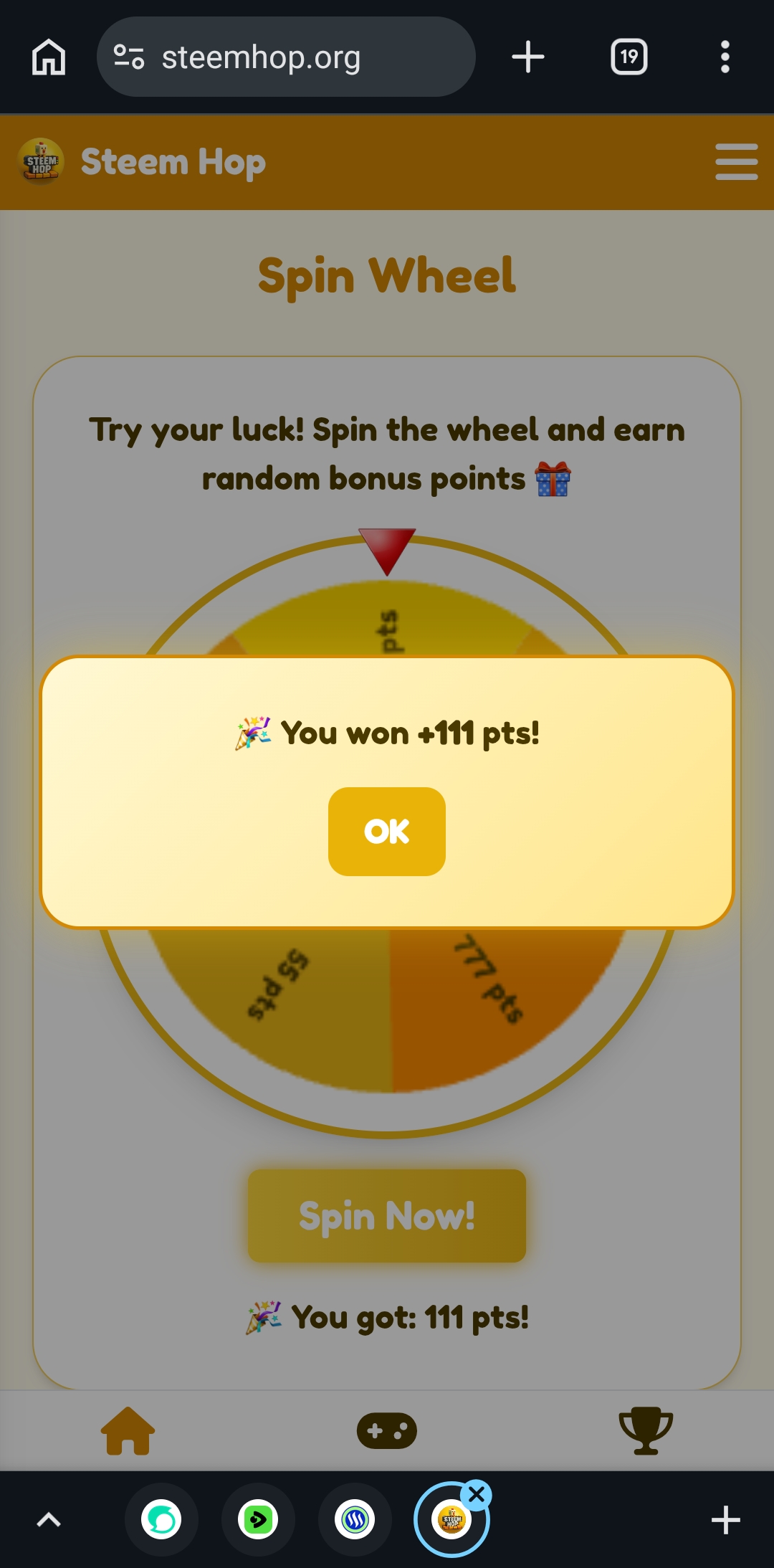Expand the tab strip with the up chevron
Screen dimensions: 774x1568
tap(49, 1519)
